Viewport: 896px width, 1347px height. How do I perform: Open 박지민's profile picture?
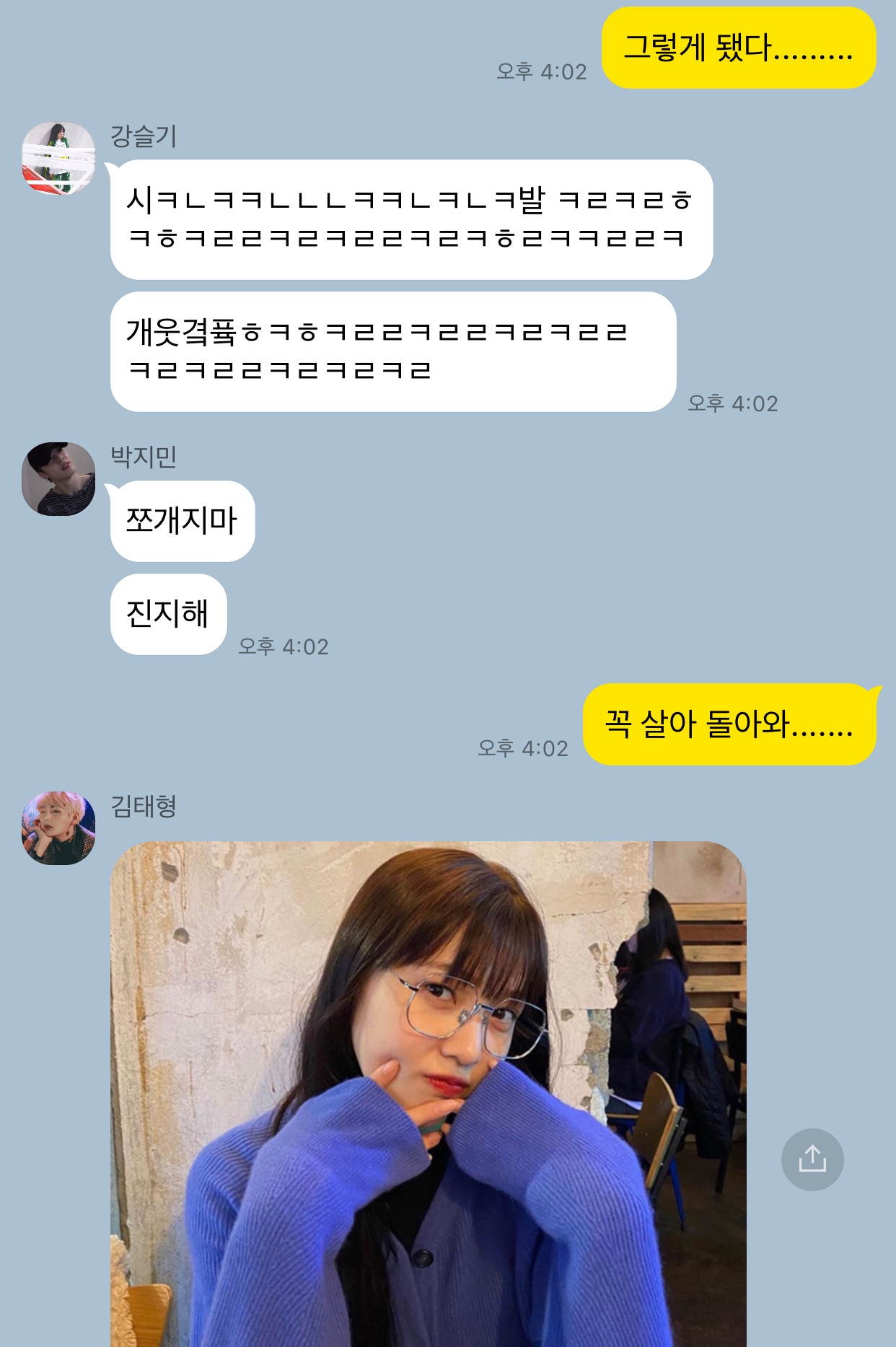pyautogui.click(x=58, y=478)
